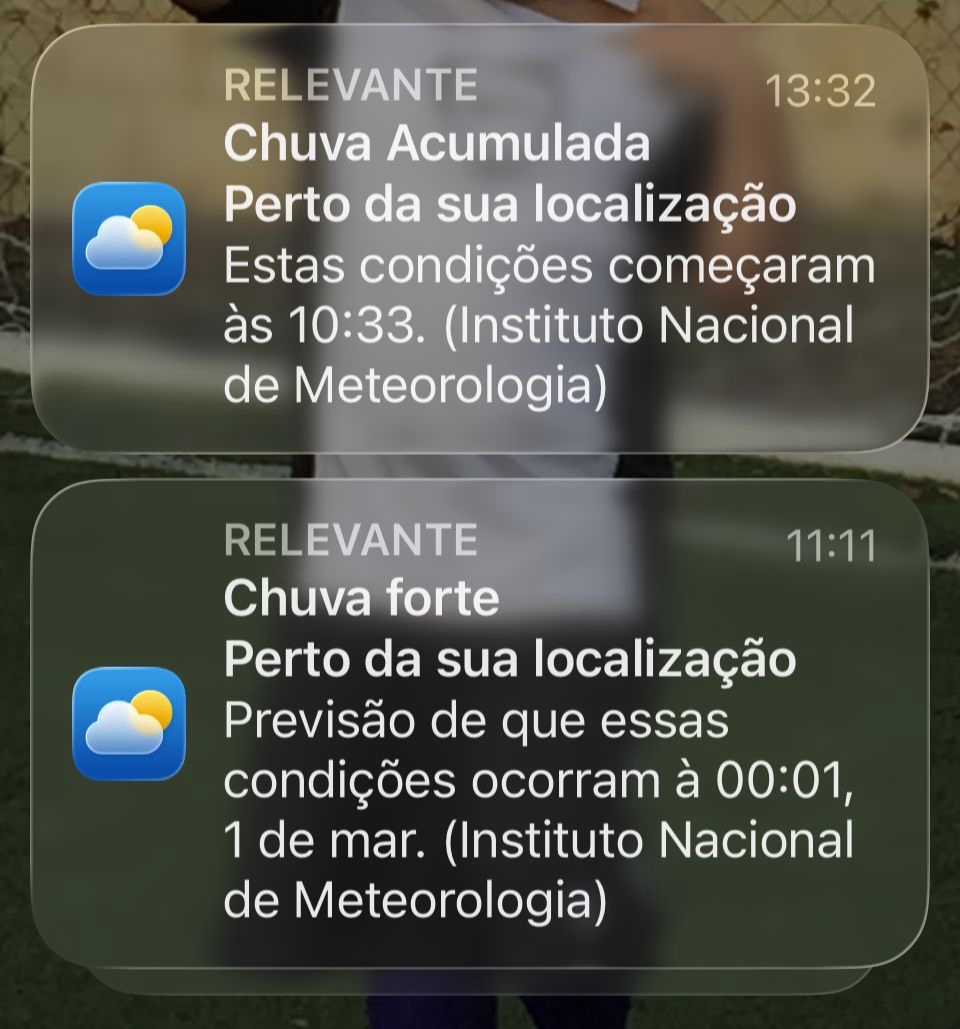The height and width of the screenshot is (1029, 960).
Task: Open the Chuva Acumulada weather notification
Action: (x=480, y=240)
